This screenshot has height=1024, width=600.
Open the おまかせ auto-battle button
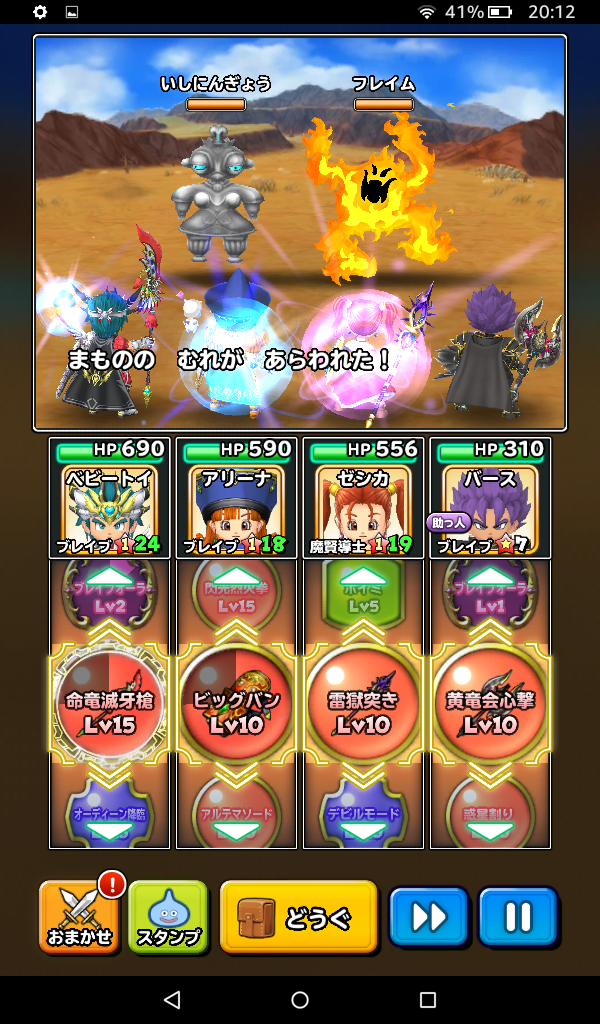[78, 917]
